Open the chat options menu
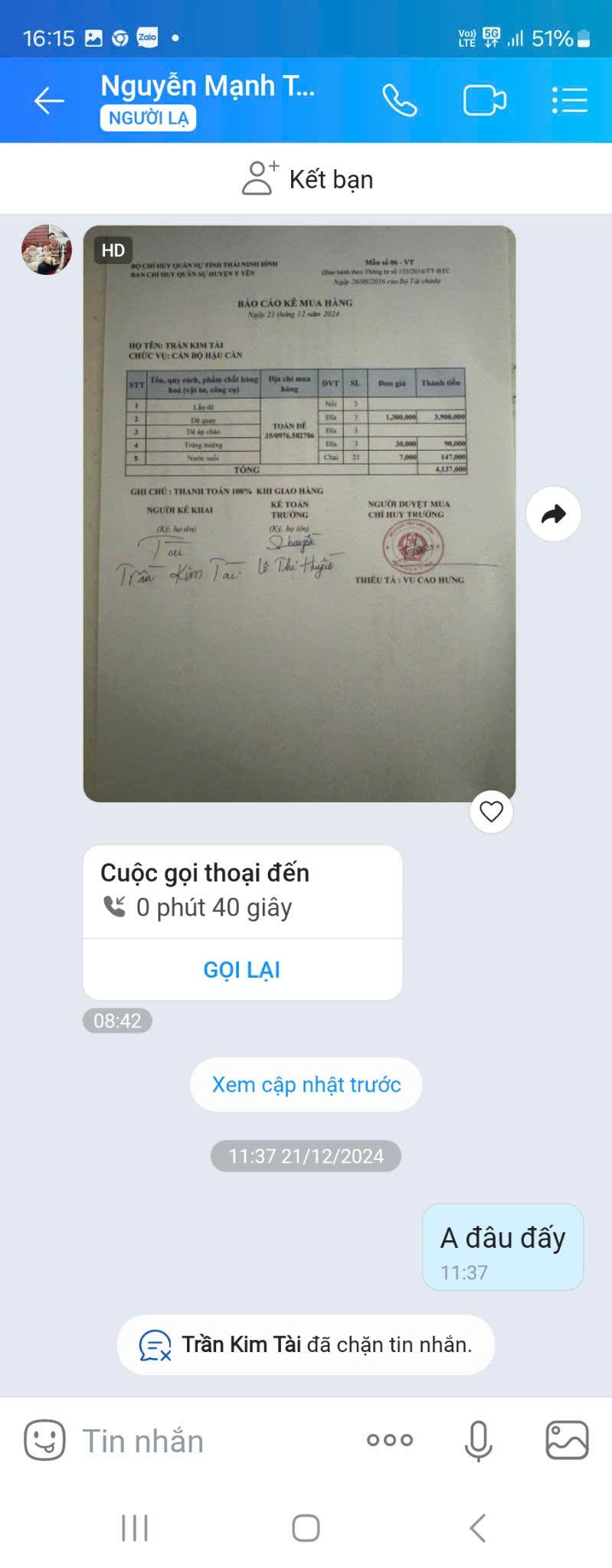The width and height of the screenshot is (612, 1568). click(569, 100)
